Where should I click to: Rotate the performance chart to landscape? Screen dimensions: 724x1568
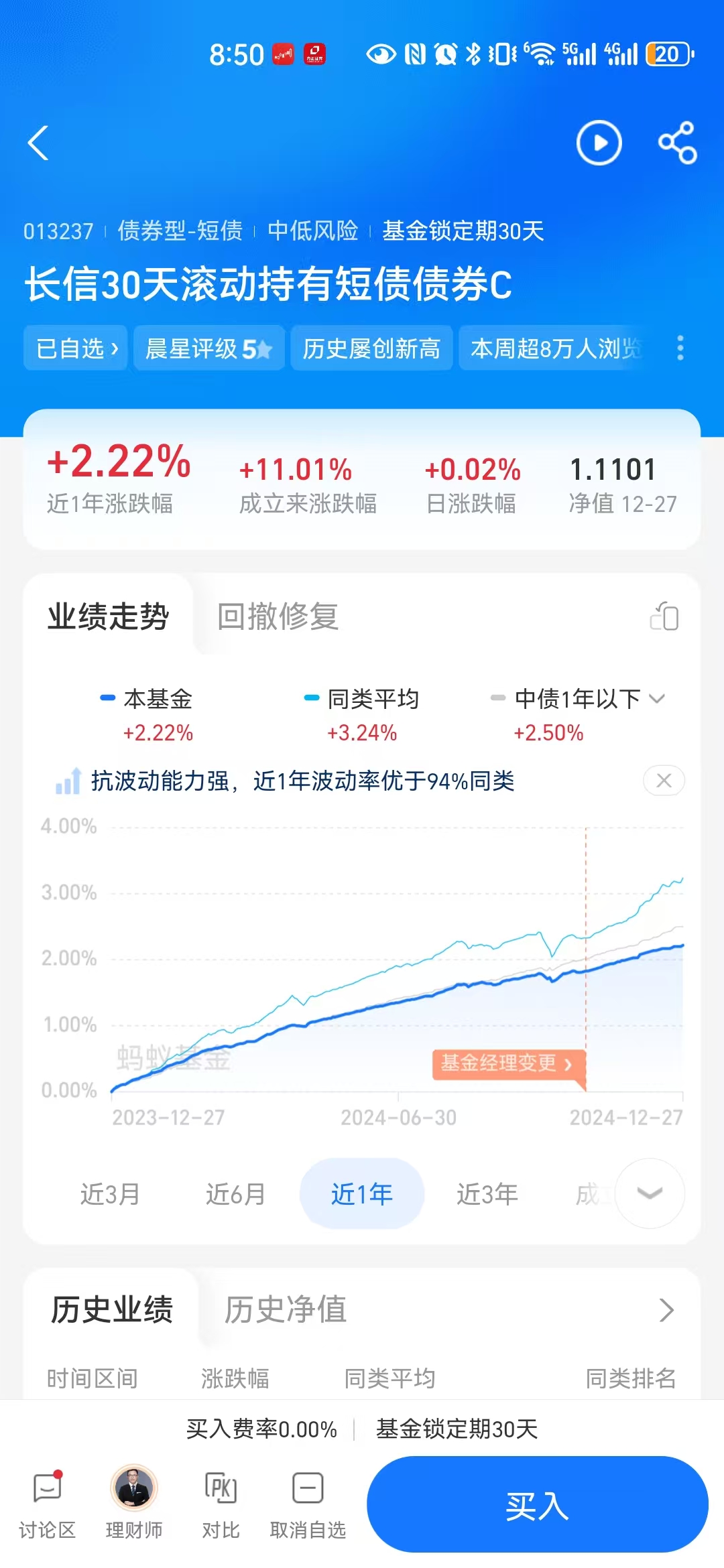pos(664,616)
